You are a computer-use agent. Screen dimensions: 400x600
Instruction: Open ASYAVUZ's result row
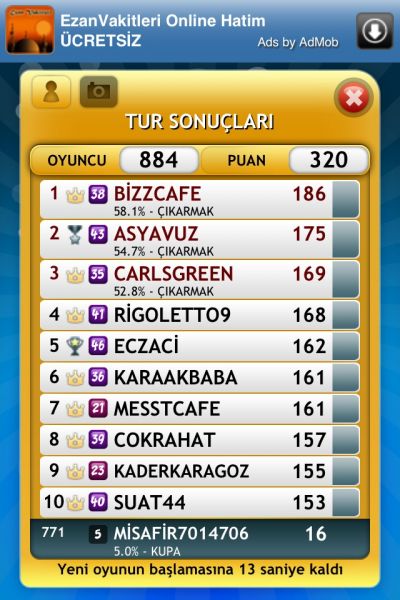click(x=199, y=239)
